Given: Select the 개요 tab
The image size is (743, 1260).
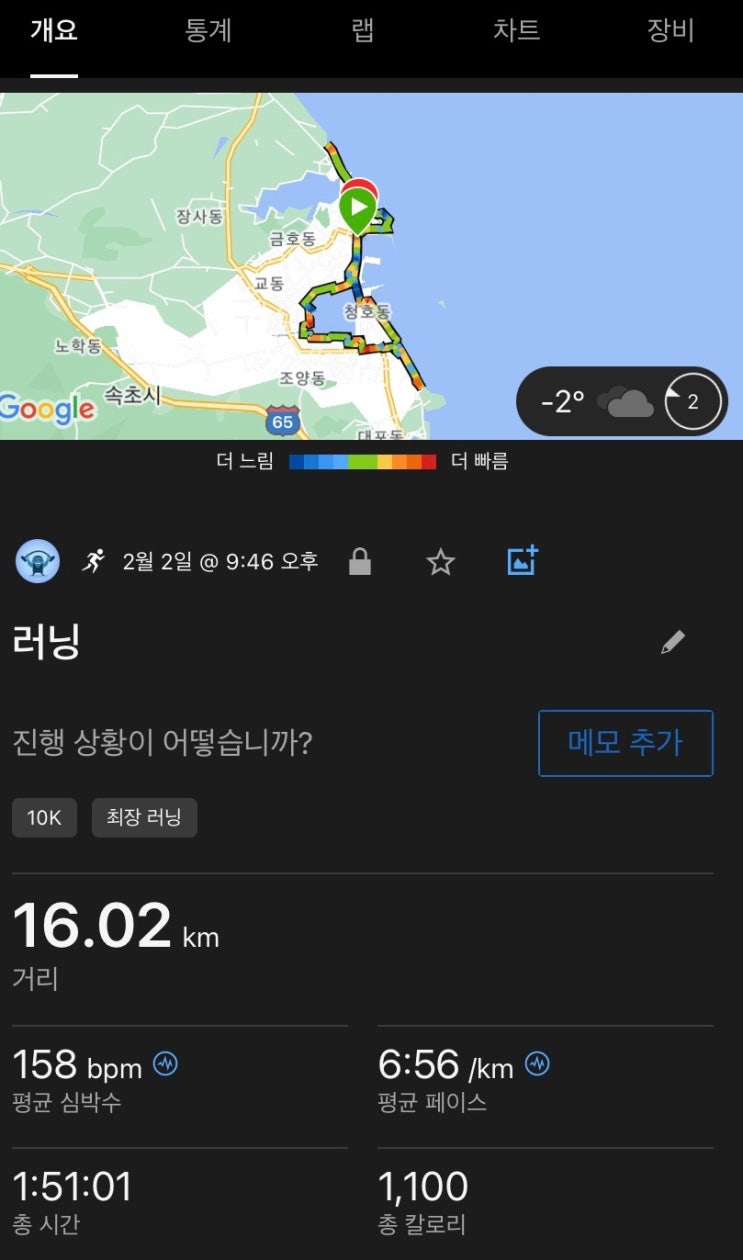Looking at the screenshot, I should pos(54,30).
